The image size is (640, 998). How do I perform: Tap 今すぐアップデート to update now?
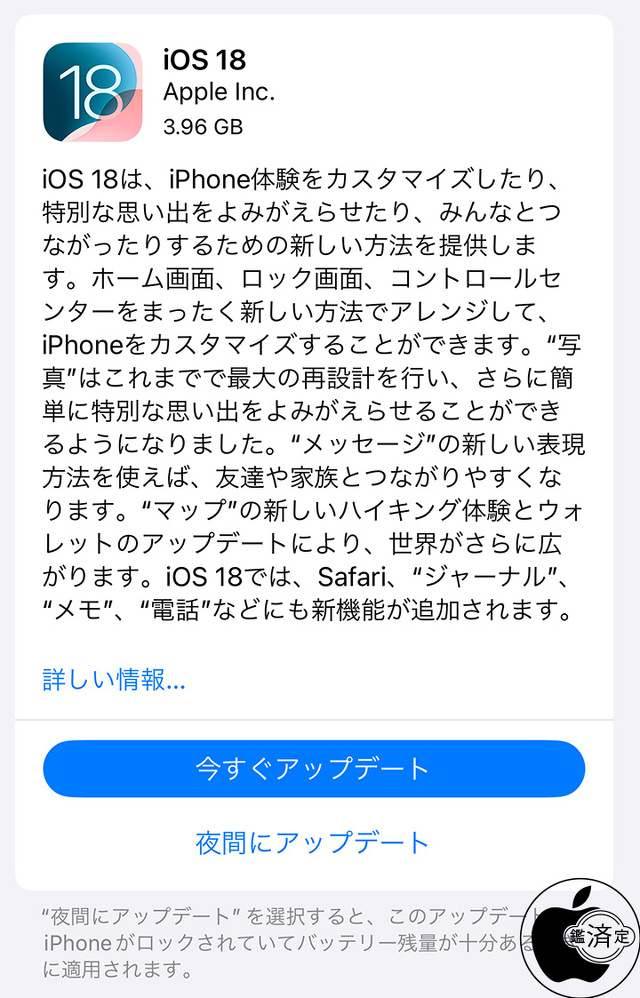(x=313, y=769)
